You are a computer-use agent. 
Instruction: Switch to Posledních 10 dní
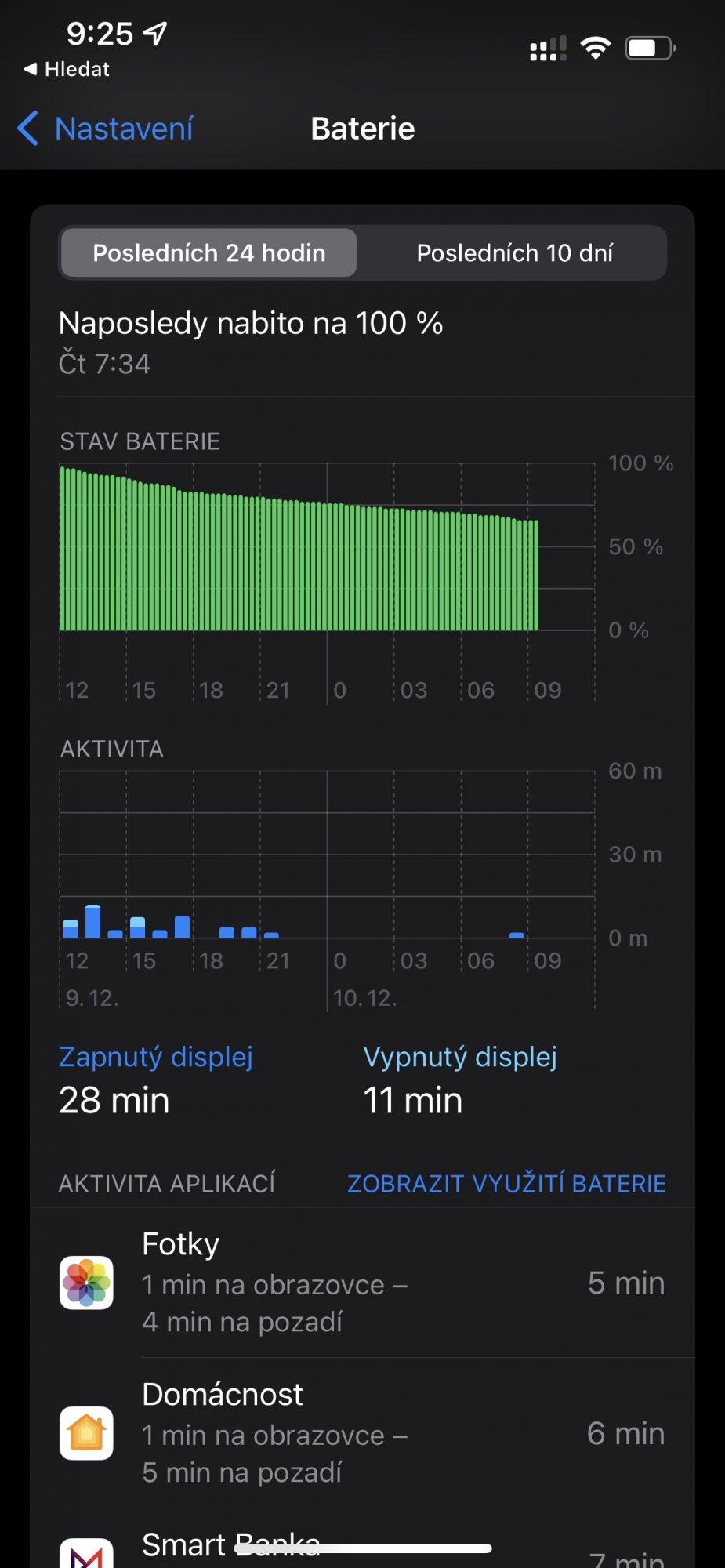click(514, 253)
